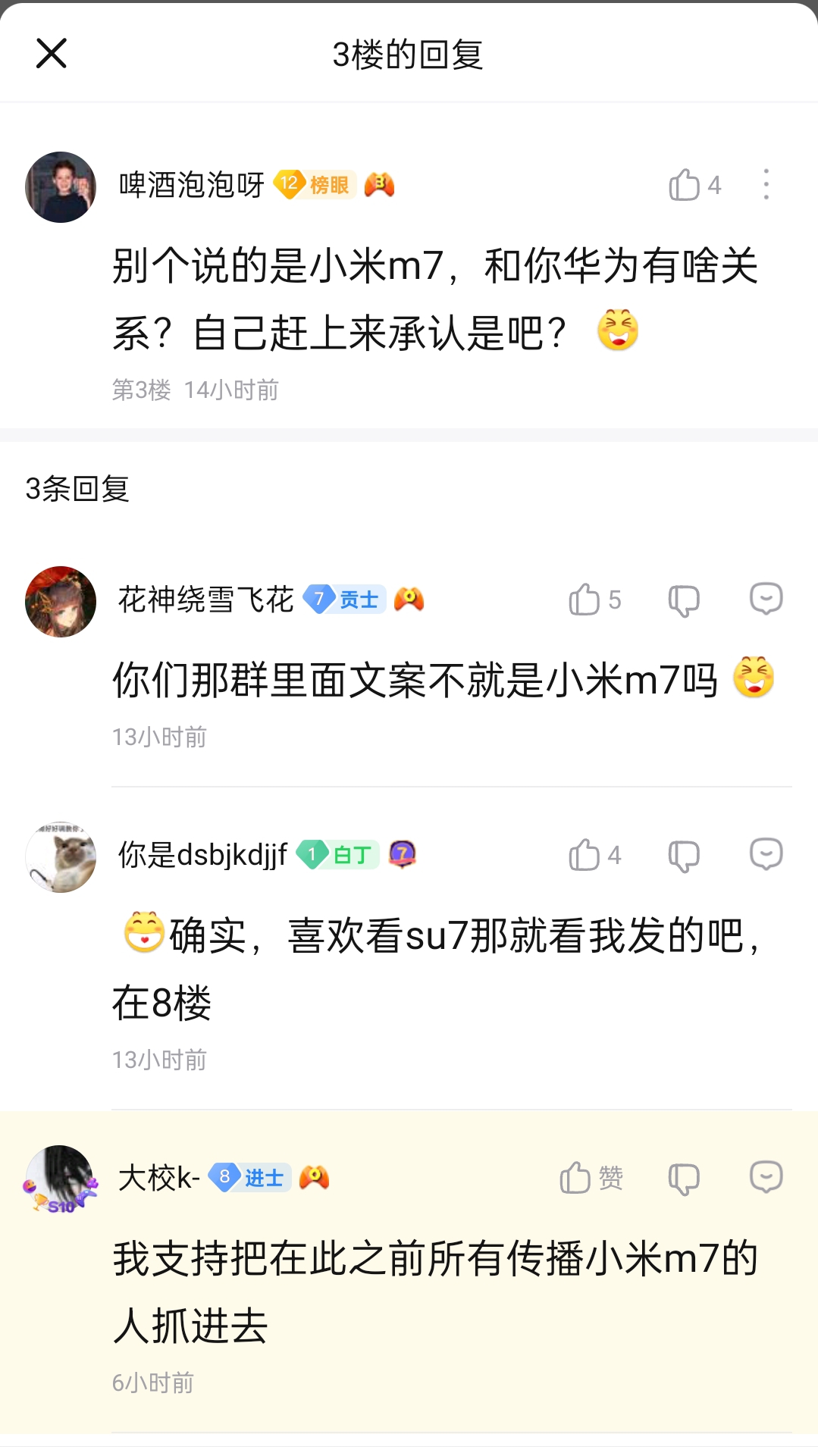The height and width of the screenshot is (1456, 818).
Task: Dislike 大校k-'s reply
Action: pos(684,1179)
